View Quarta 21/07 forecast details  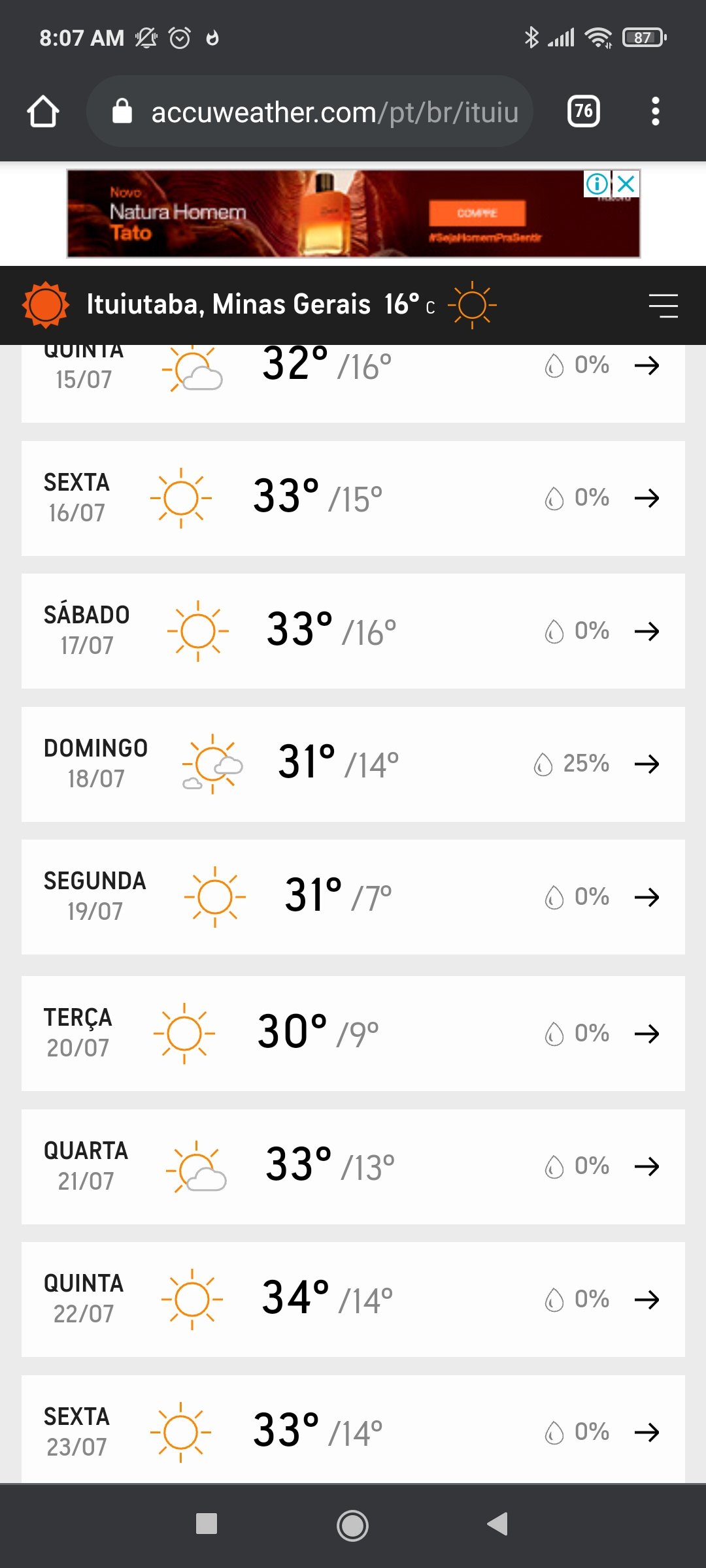(x=353, y=1167)
